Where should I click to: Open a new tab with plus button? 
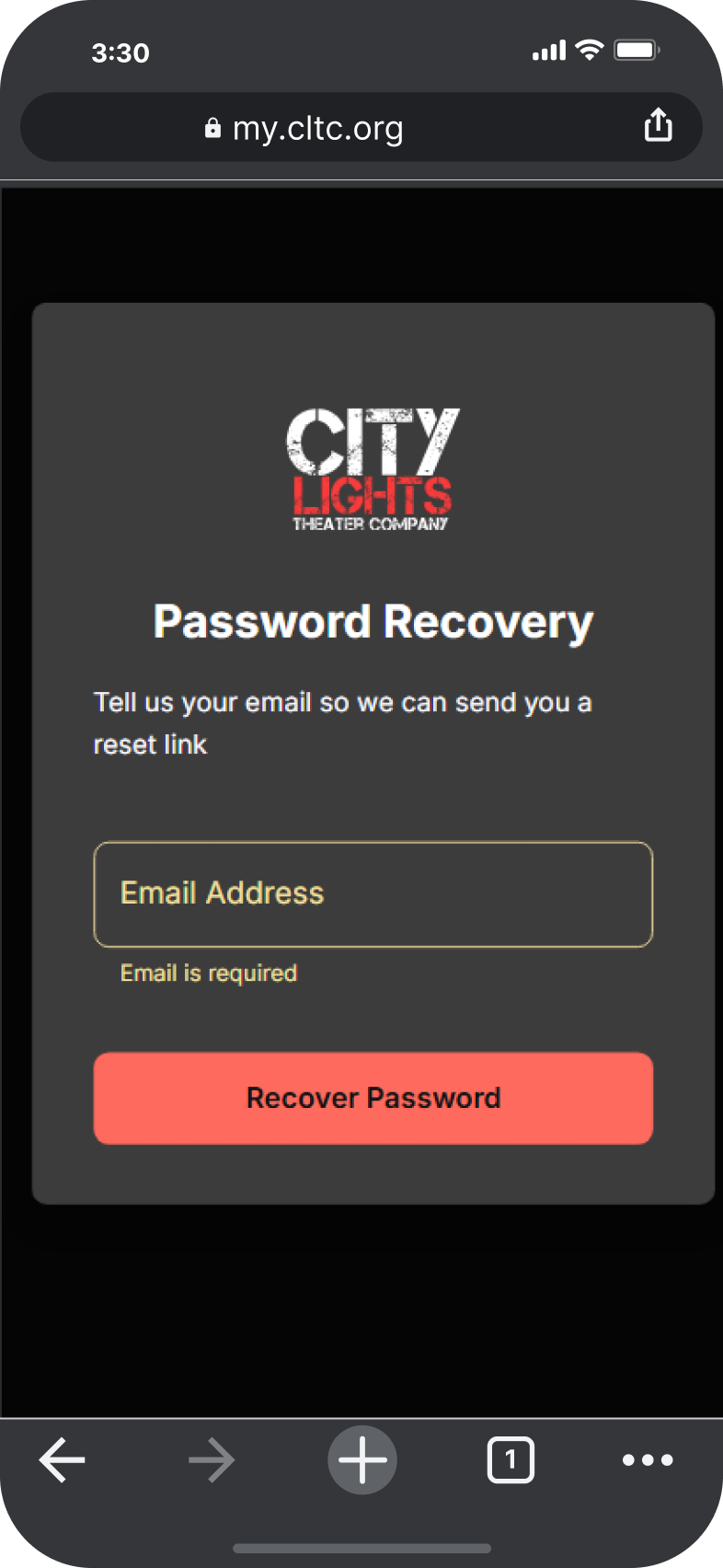362,1459
